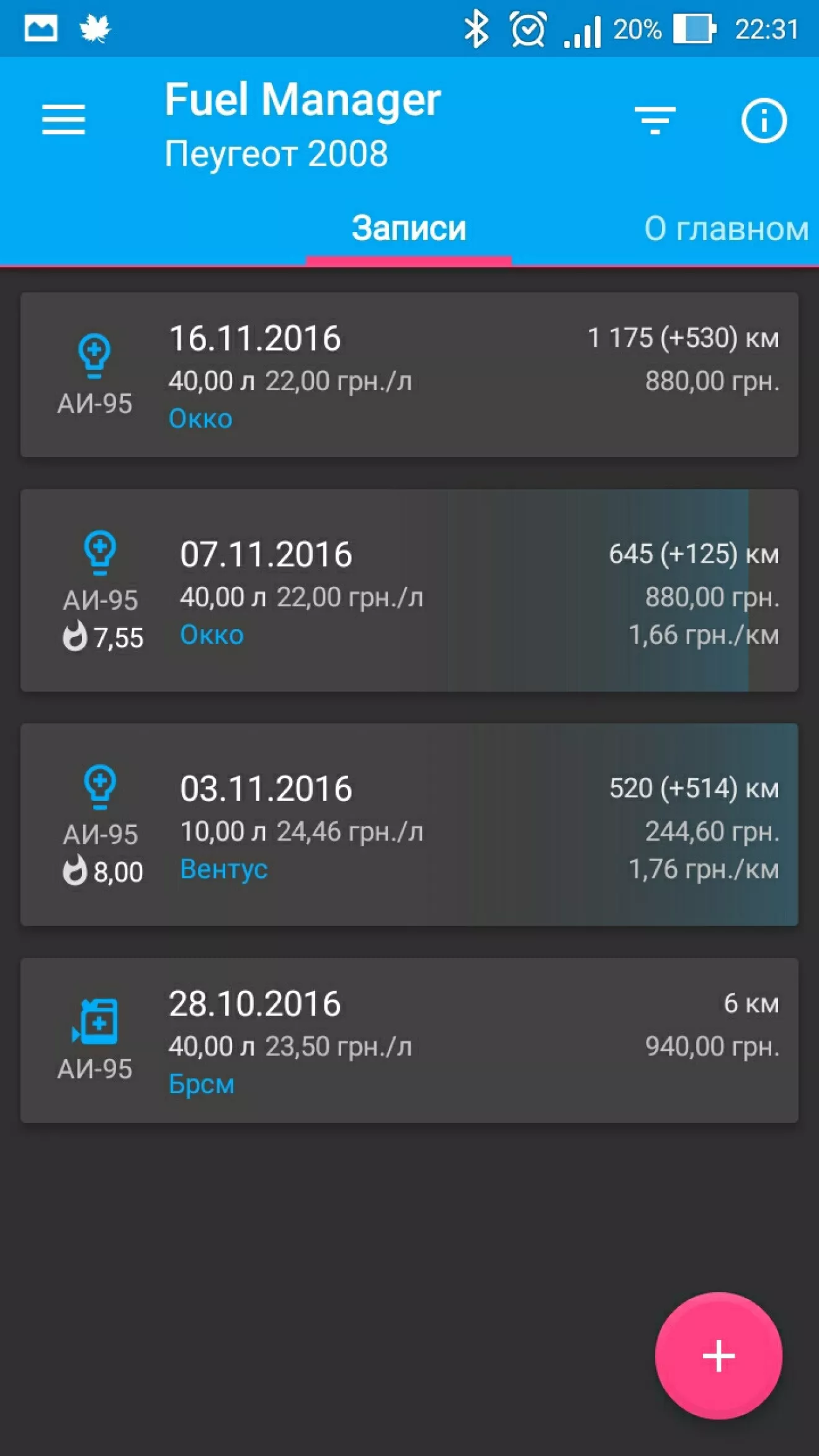Switch to the О главном tab
The height and width of the screenshot is (1456, 819).
point(726,229)
